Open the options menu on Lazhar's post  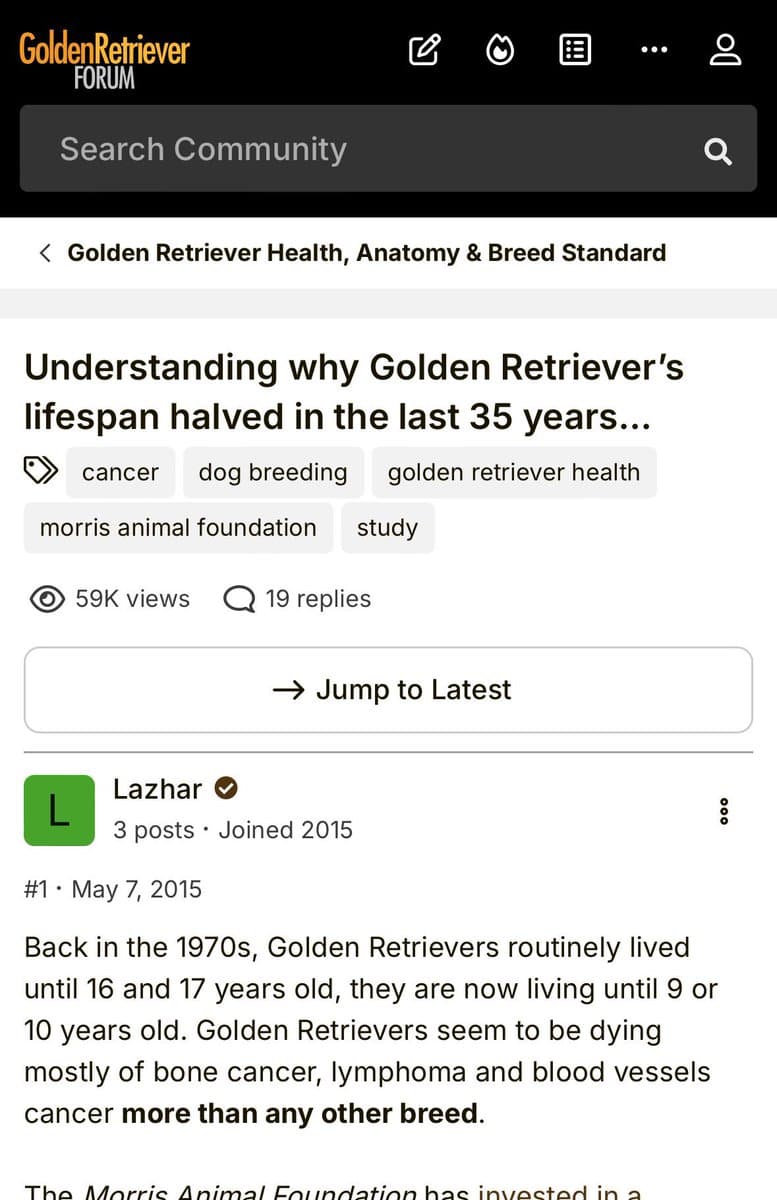pos(725,811)
